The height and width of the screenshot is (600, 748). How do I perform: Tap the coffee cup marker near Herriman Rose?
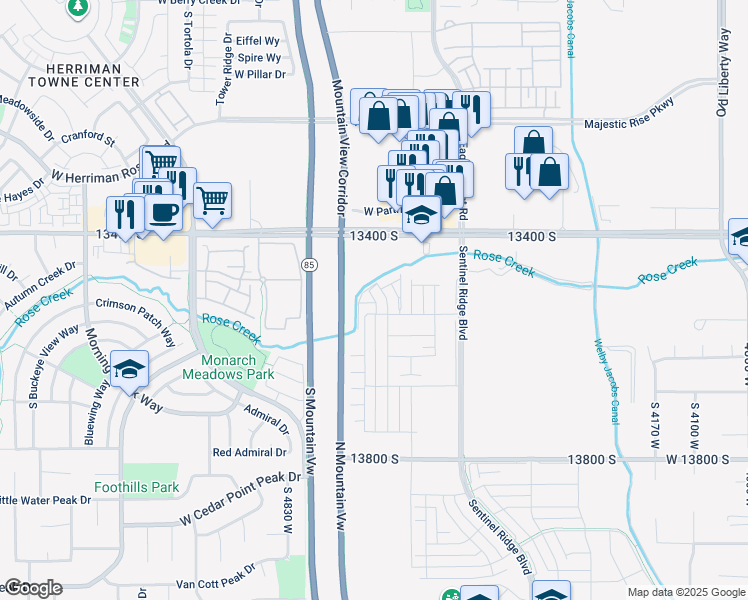[x=163, y=214]
